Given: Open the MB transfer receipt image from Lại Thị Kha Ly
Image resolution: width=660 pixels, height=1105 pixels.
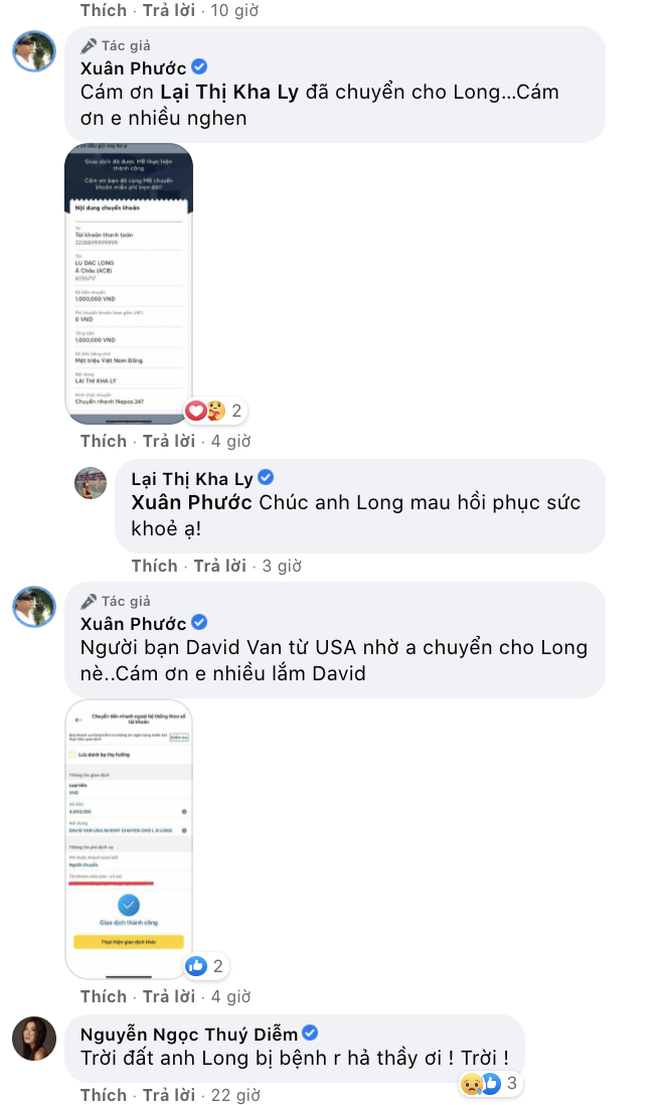Looking at the screenshot, I should click(x=129, y=283).
